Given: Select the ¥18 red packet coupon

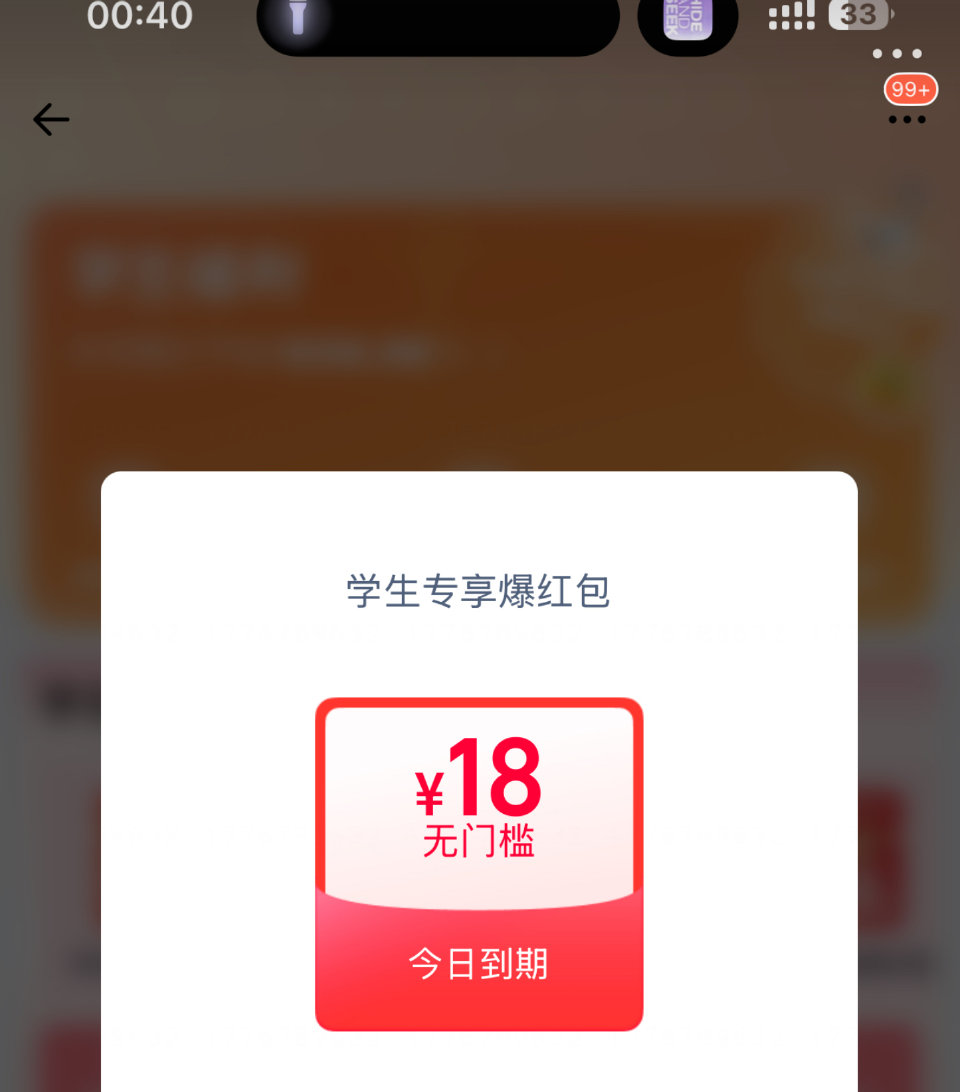Looking at the screenshot, I should pos(479,862).
